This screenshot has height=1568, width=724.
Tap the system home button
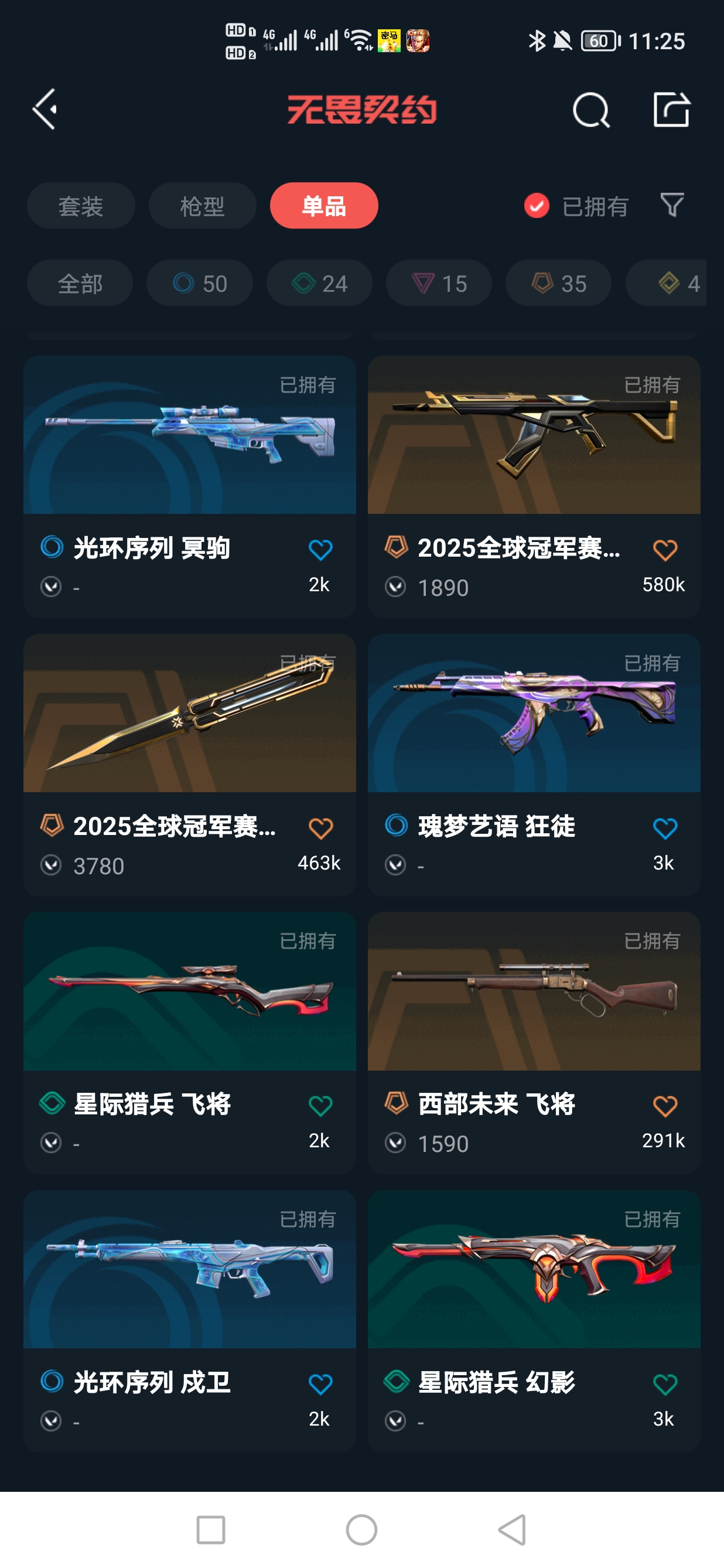pos(361,1529)
